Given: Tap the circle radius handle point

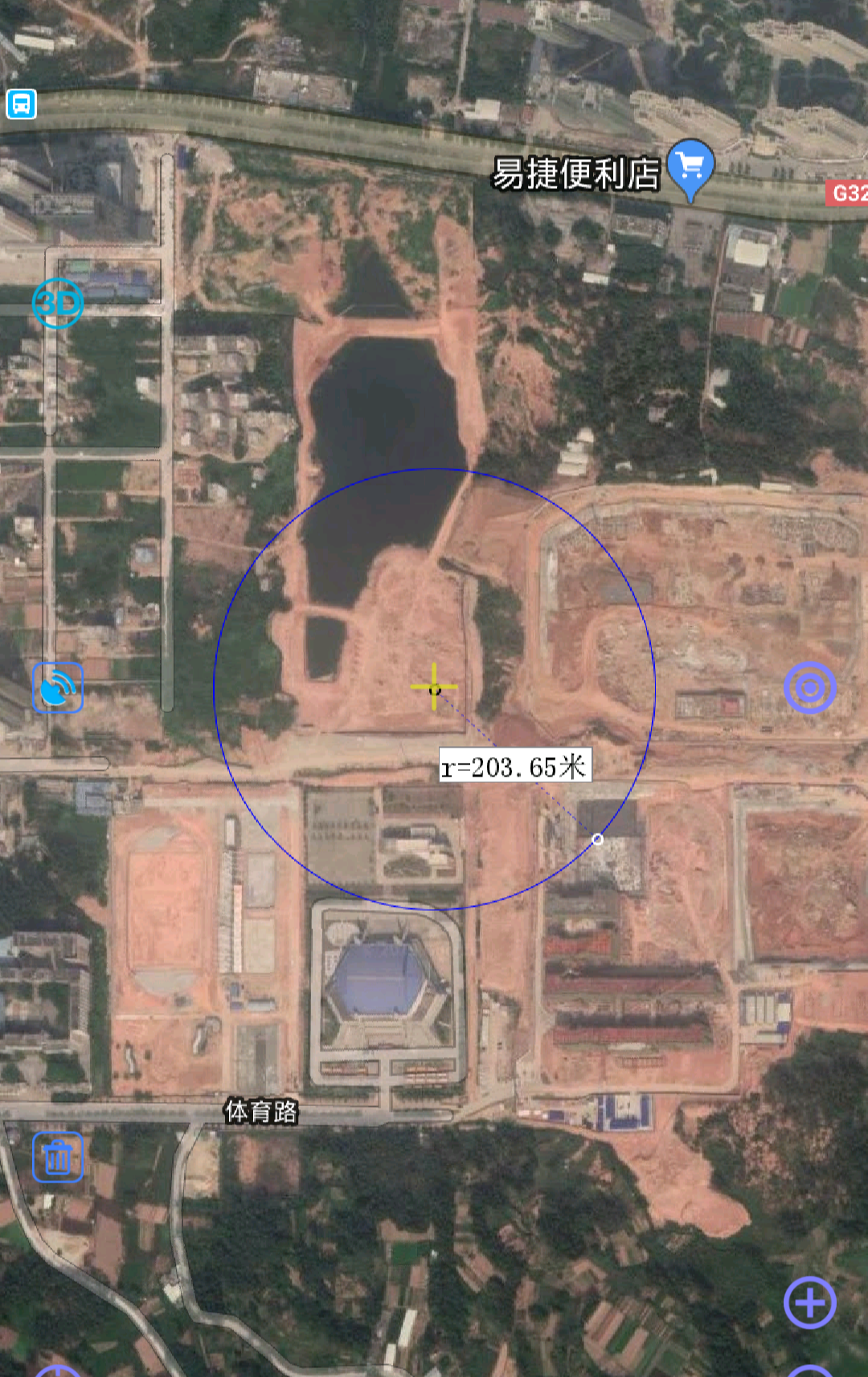Looking at the screenshot, I should pyautogui.click(x=597, y=839).
